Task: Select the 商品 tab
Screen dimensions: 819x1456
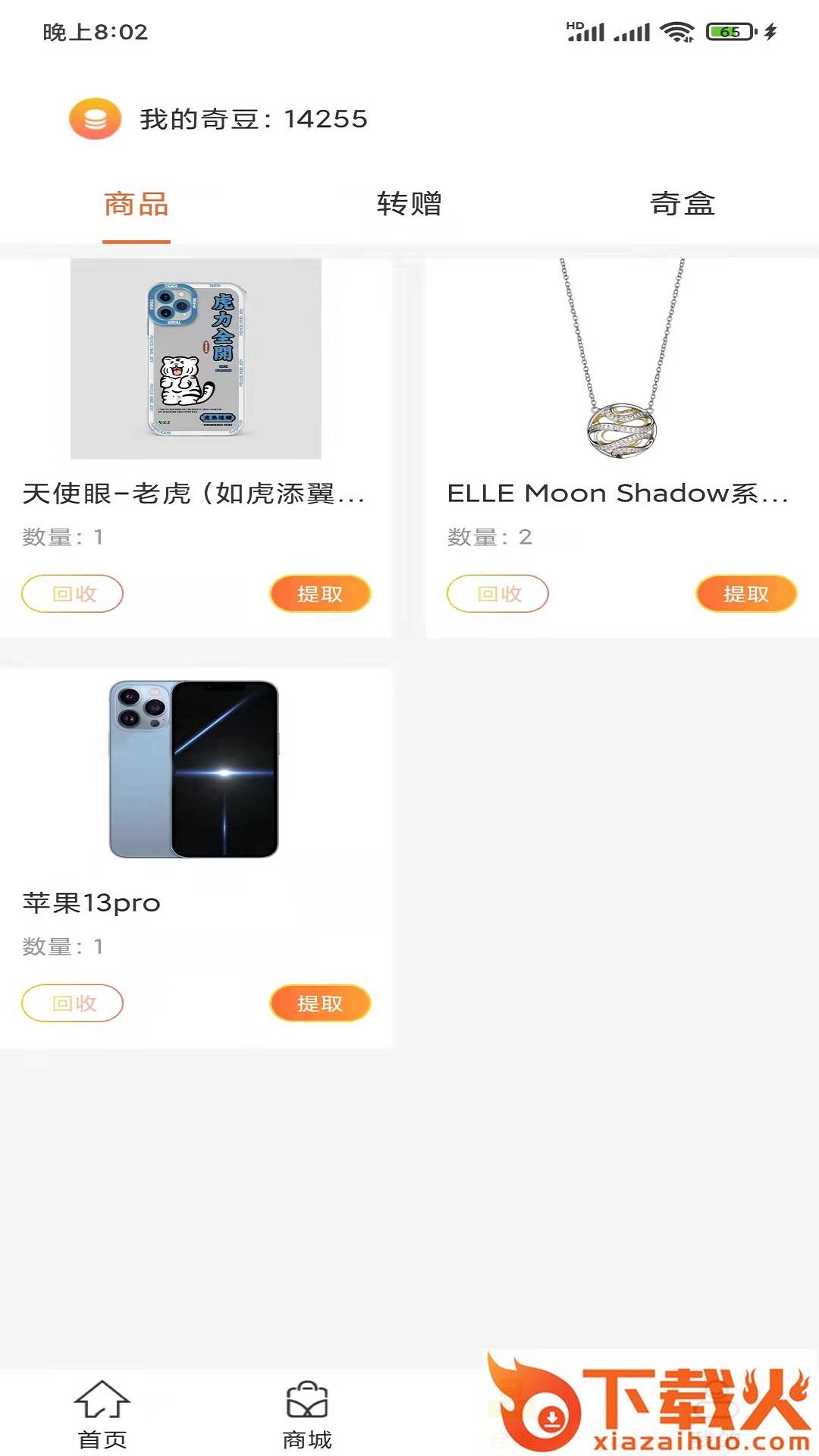Action: tap(136, 204)
